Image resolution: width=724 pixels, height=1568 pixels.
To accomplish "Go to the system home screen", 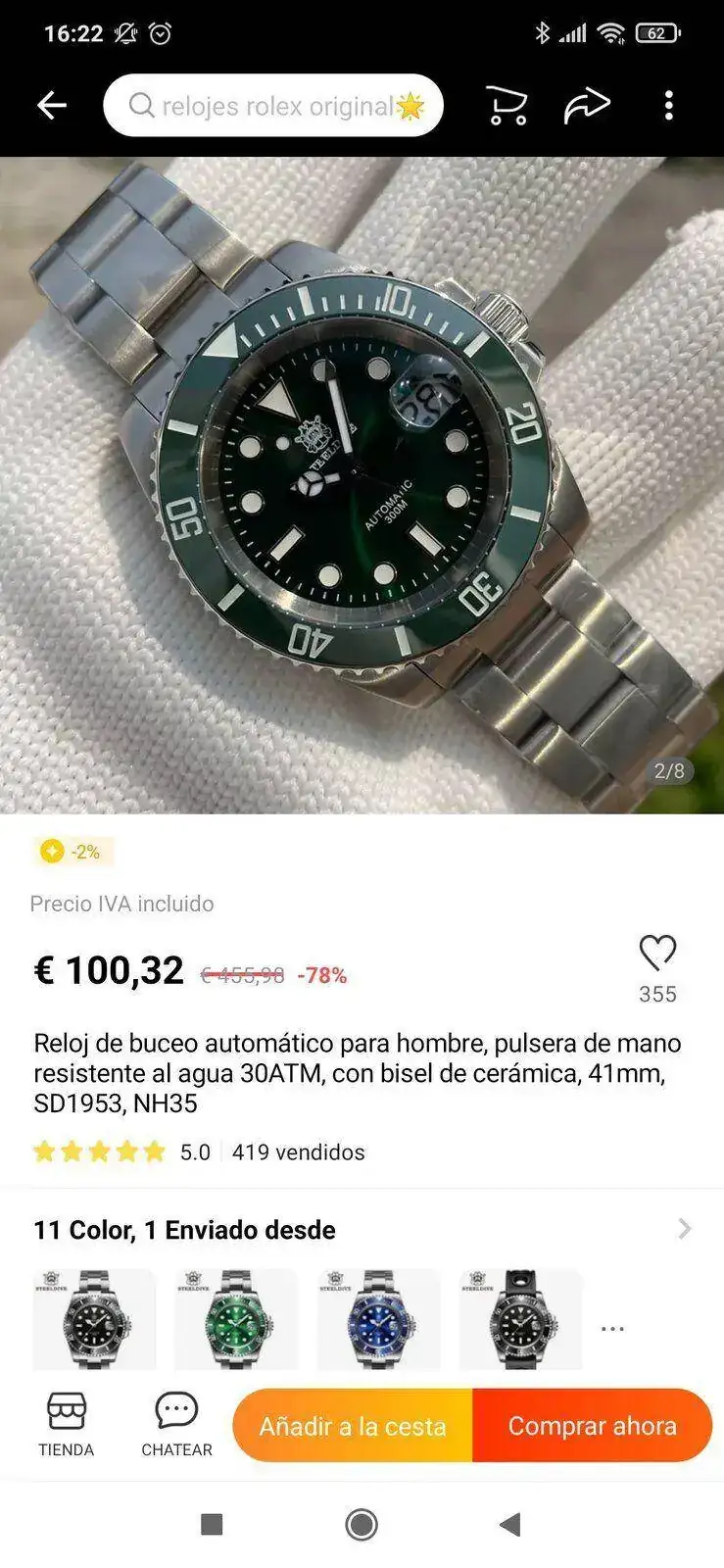I will click(362, 1524).
